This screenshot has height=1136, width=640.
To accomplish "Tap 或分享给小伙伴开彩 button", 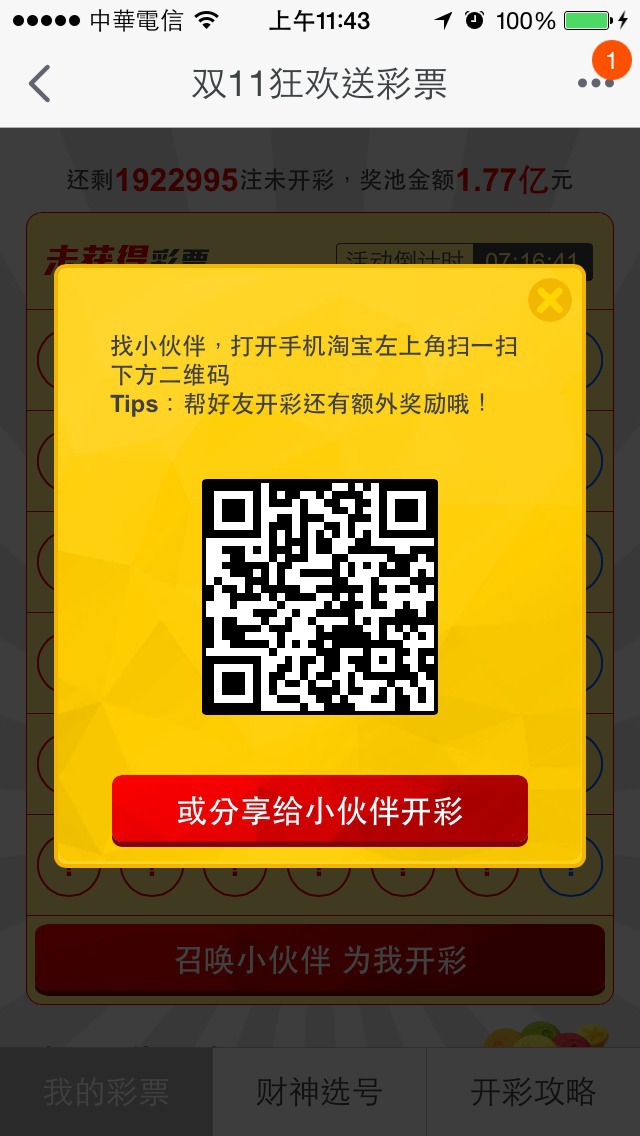I will click(x=319, y=810).
